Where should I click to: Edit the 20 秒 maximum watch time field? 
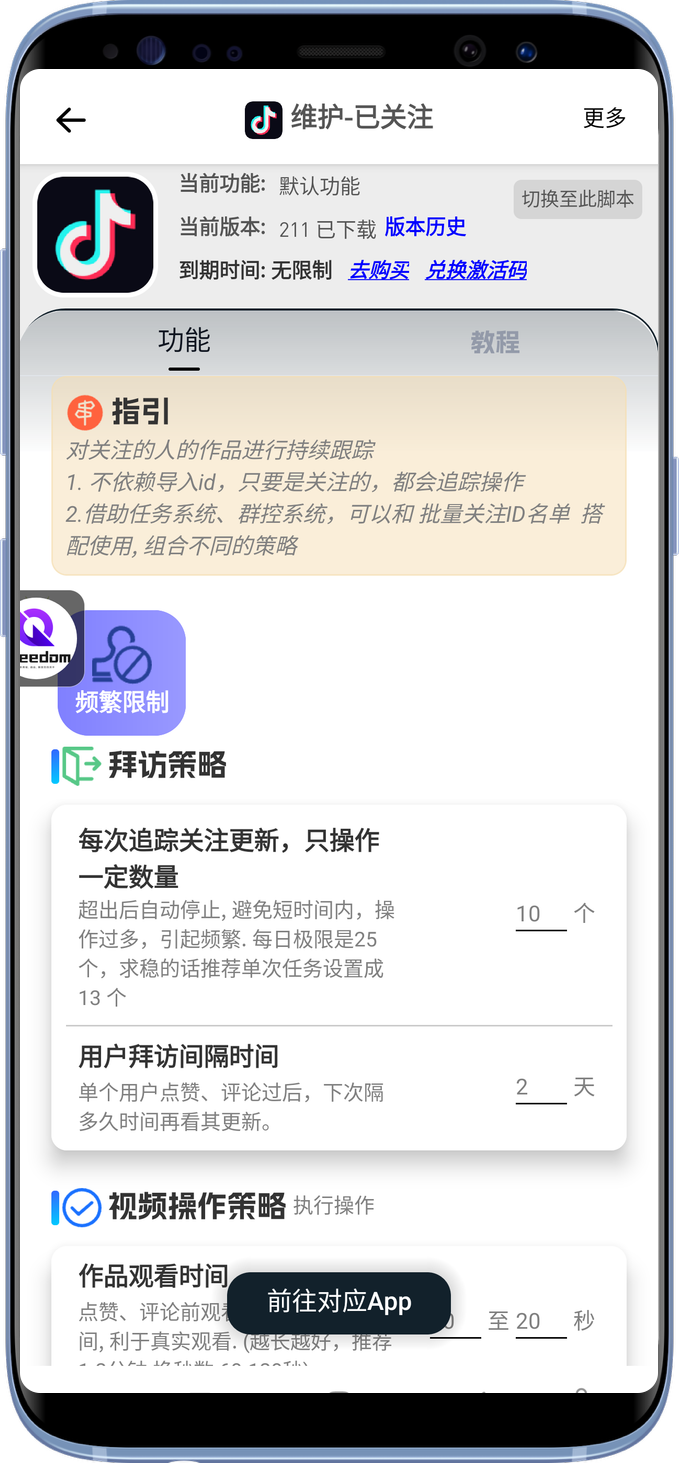coord(540,1321)
